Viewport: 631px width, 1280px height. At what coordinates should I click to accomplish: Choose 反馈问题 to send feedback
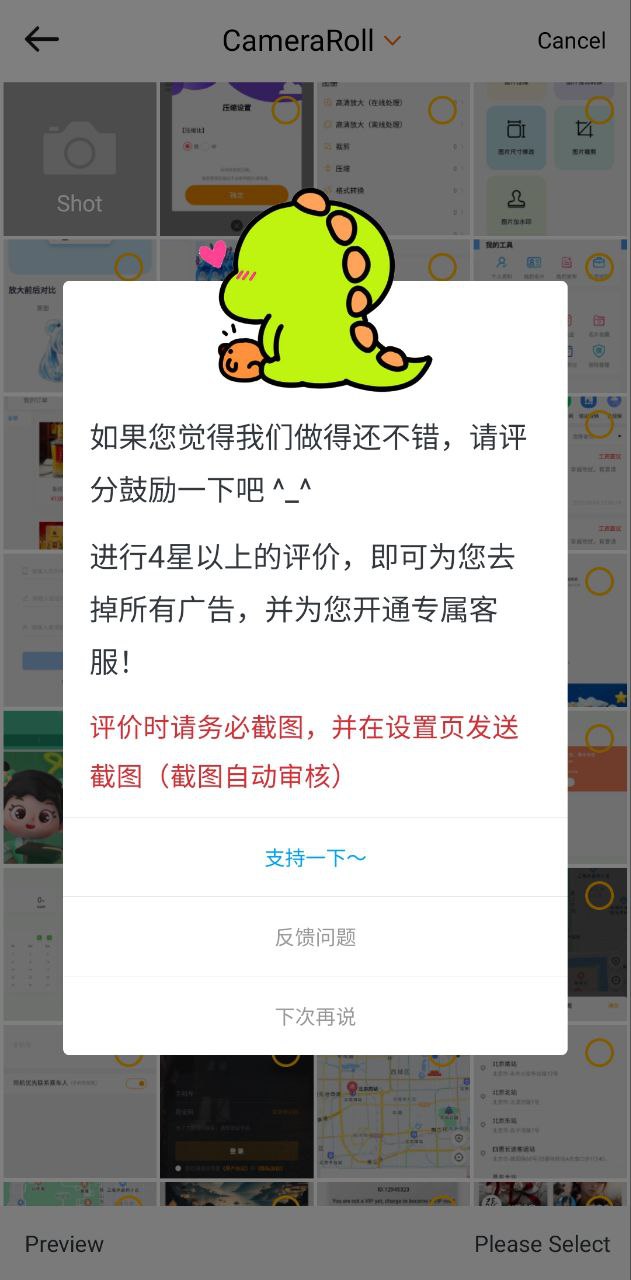pos(315,937)
